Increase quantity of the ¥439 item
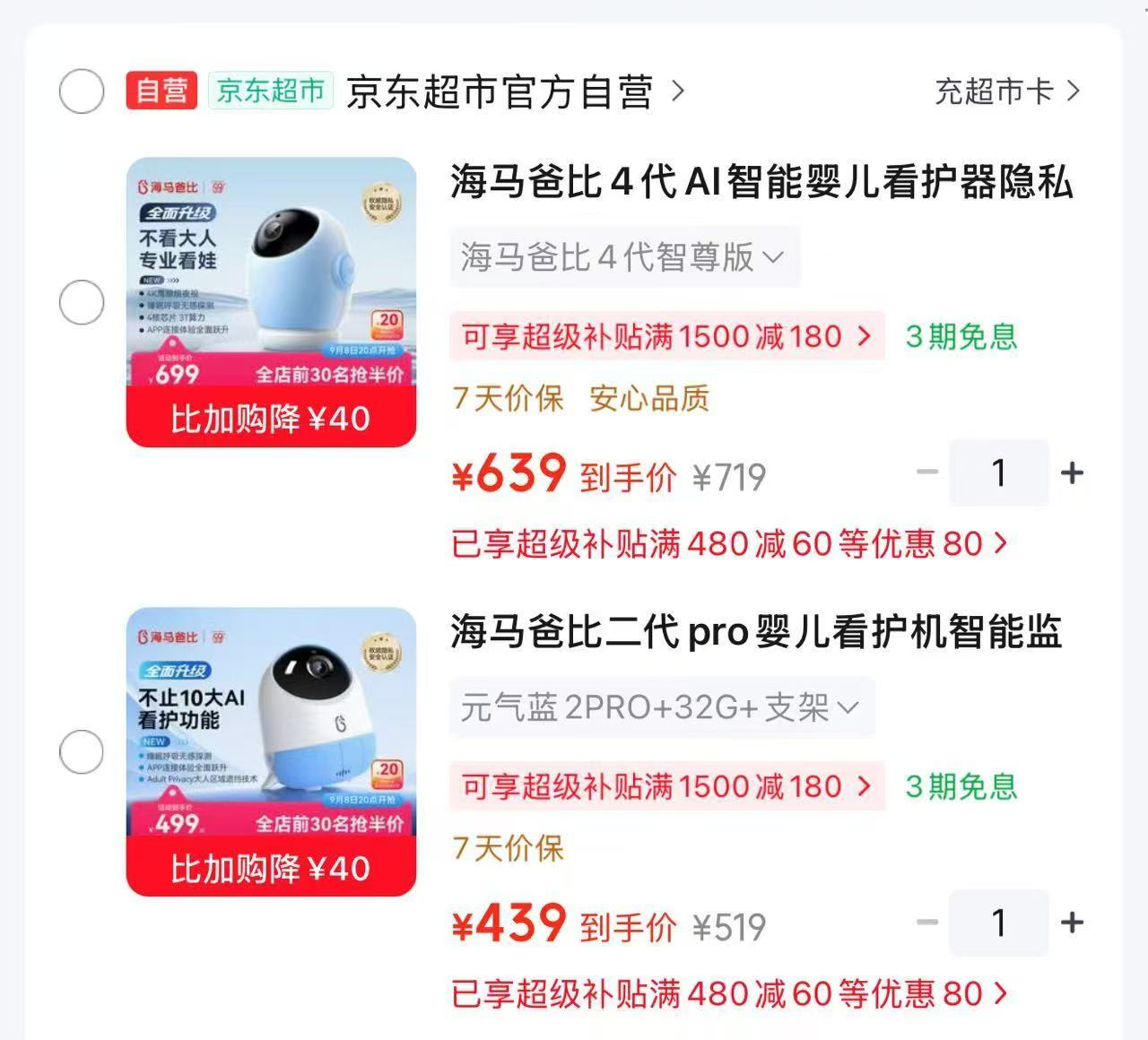1148x1040 pixels. coord(1072,923)
